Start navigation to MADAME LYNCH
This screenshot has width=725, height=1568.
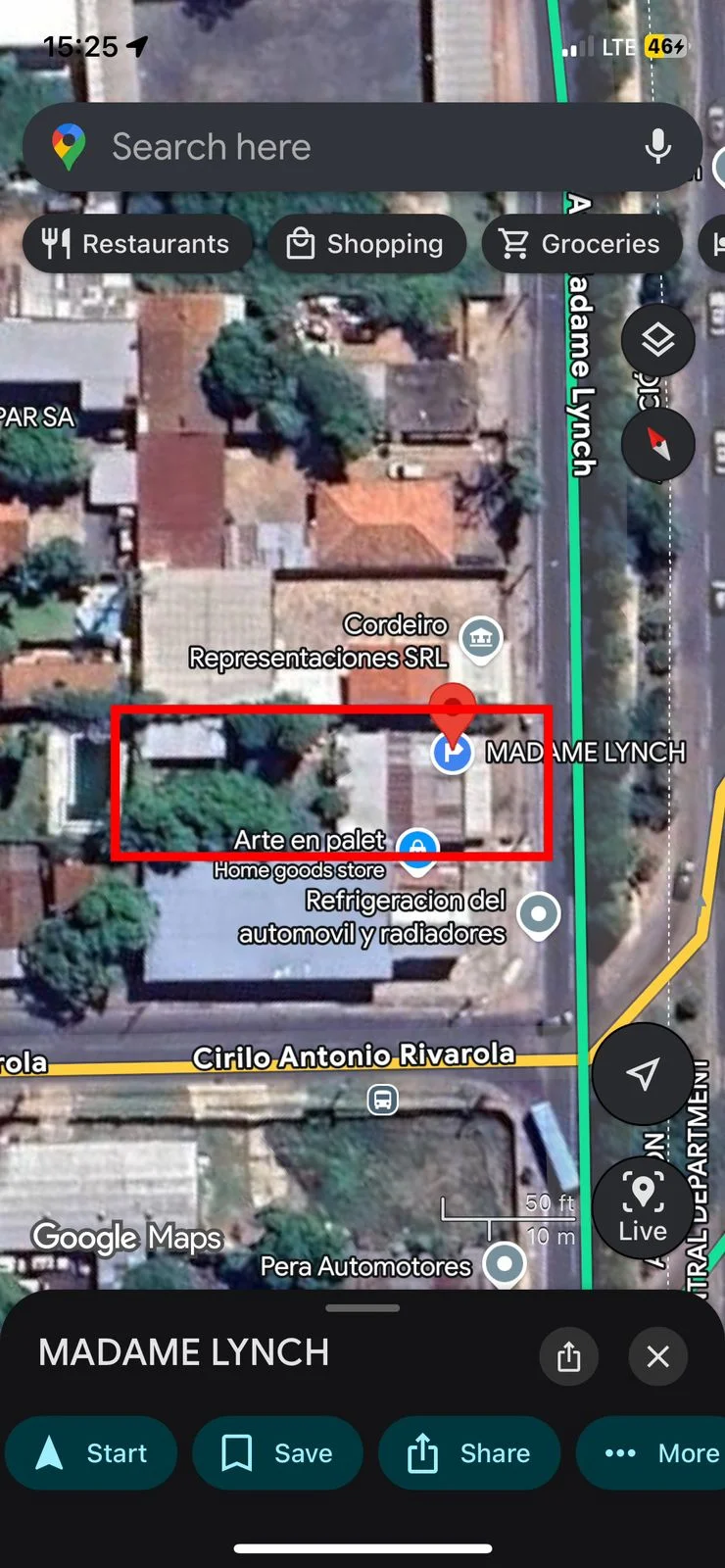coord(92,1452)
